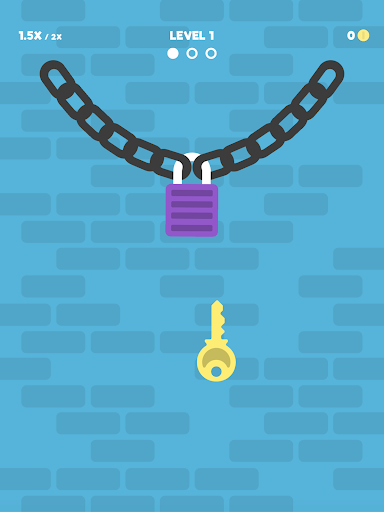Viewport: 384px width, 512px height.
Task: Tap the yellow key to launch it
Action: coord(216,341)
